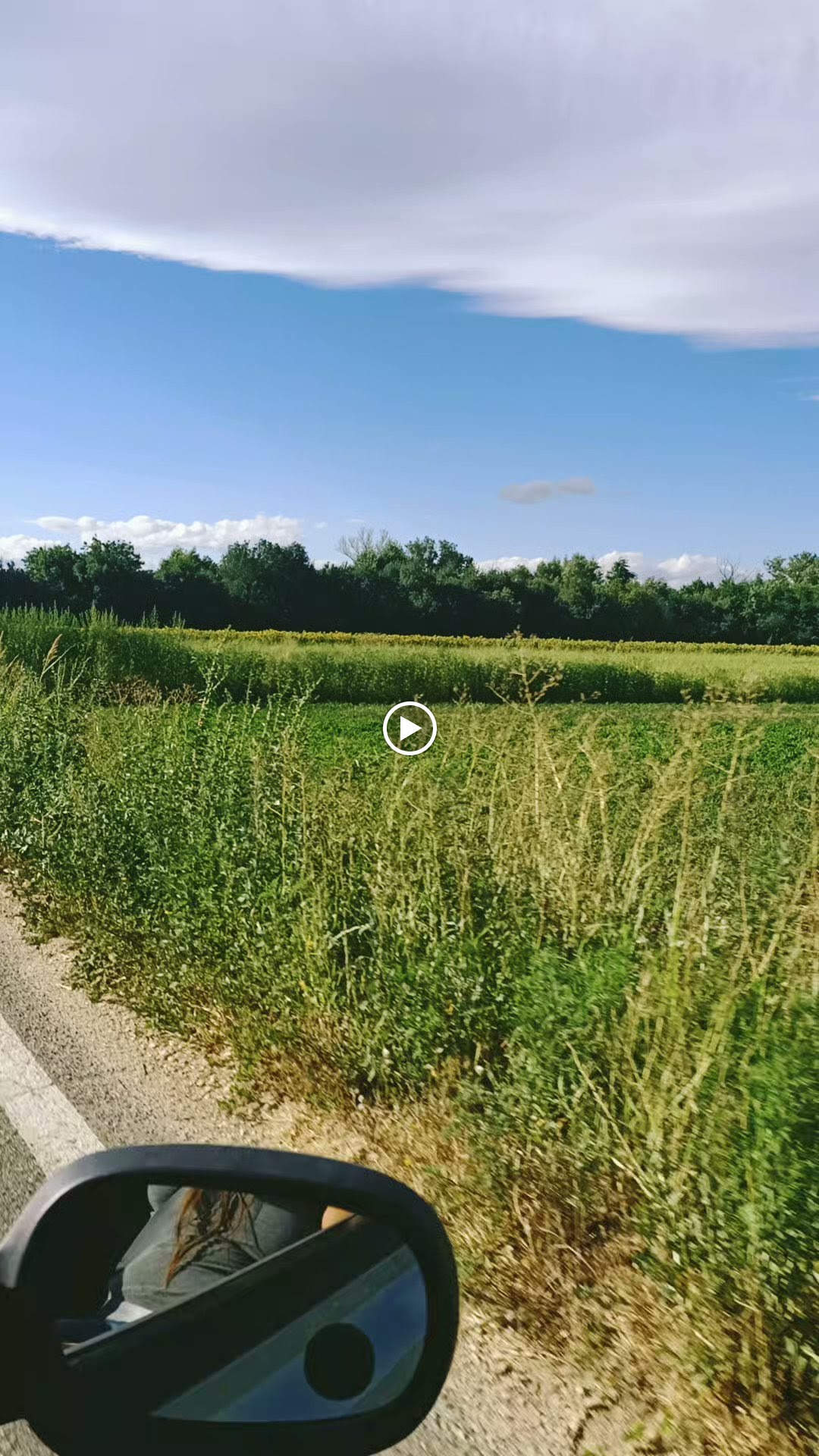Play the paused countryside video
The width and height of the screenshot is (819, 1456).
[409, 729]
